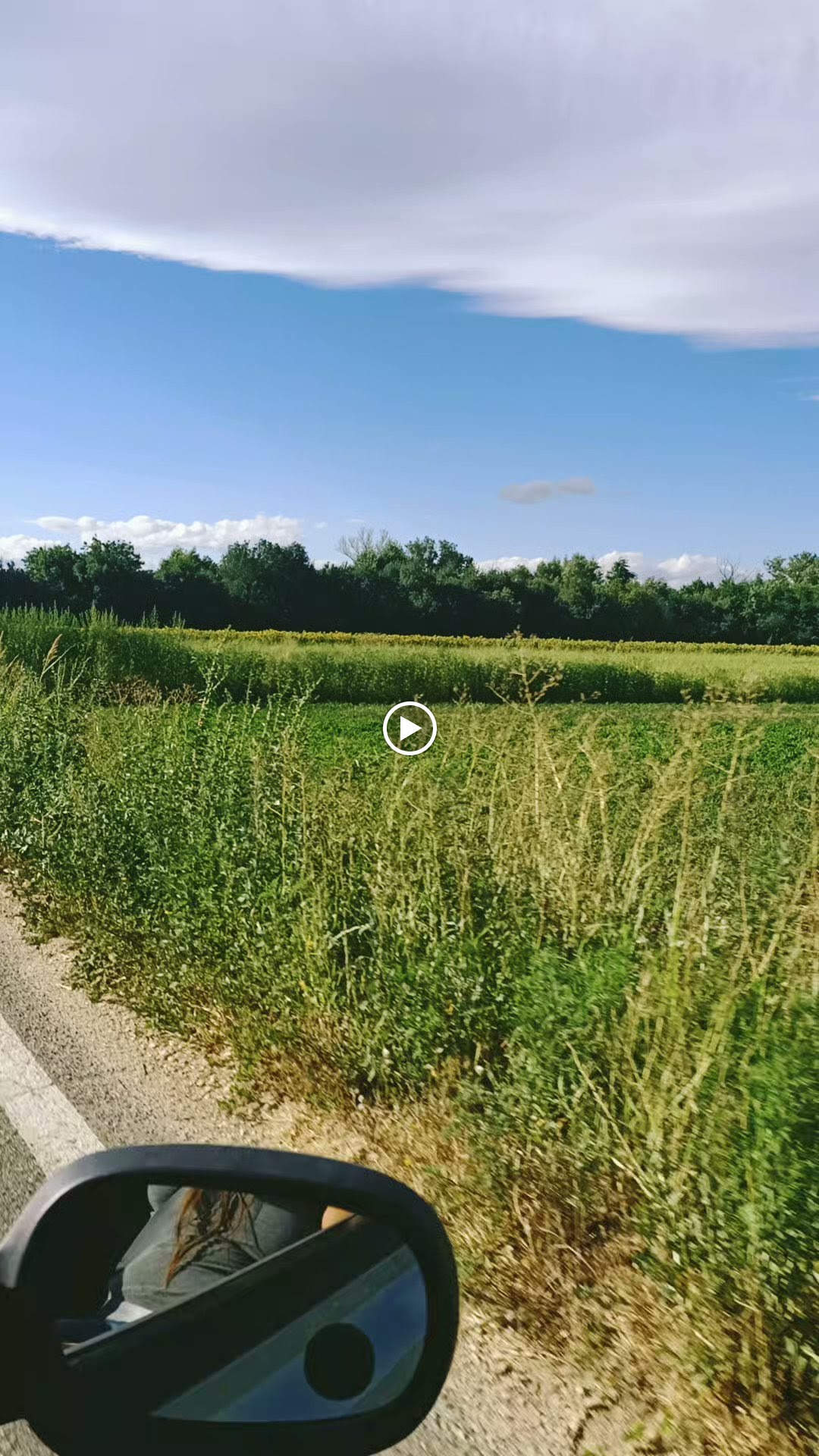Play the paused countryside video
The width and height of the screenshot is (819, 1456).
[409, 729]
